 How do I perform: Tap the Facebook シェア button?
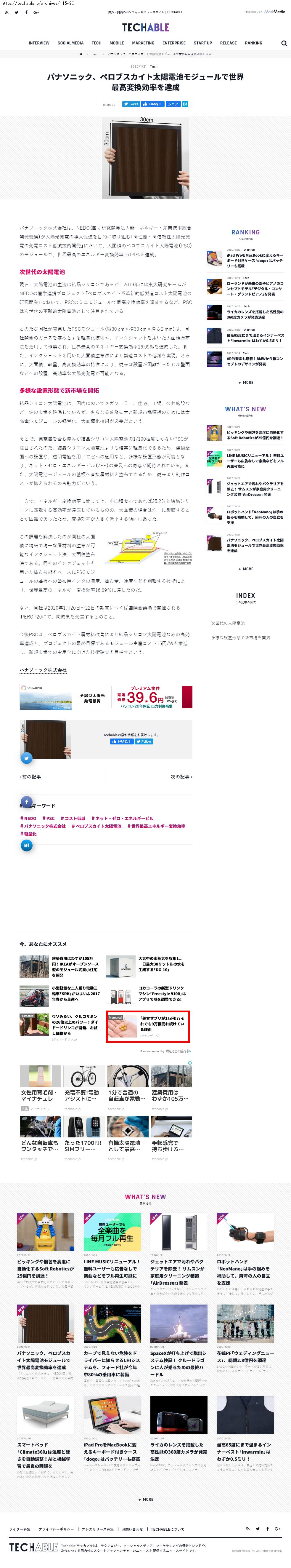173,104
